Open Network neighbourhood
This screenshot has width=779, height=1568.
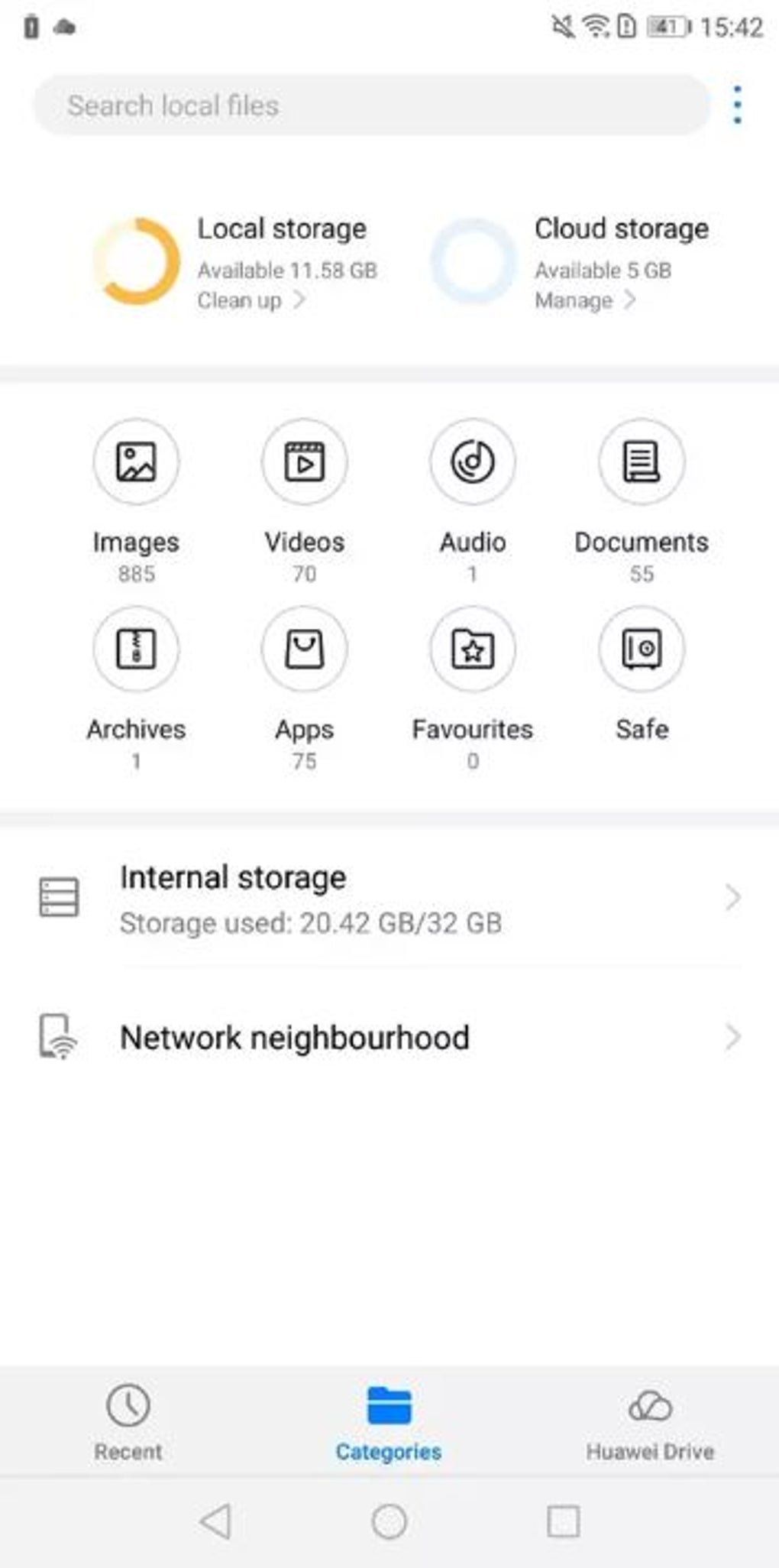coord(389,1038)
